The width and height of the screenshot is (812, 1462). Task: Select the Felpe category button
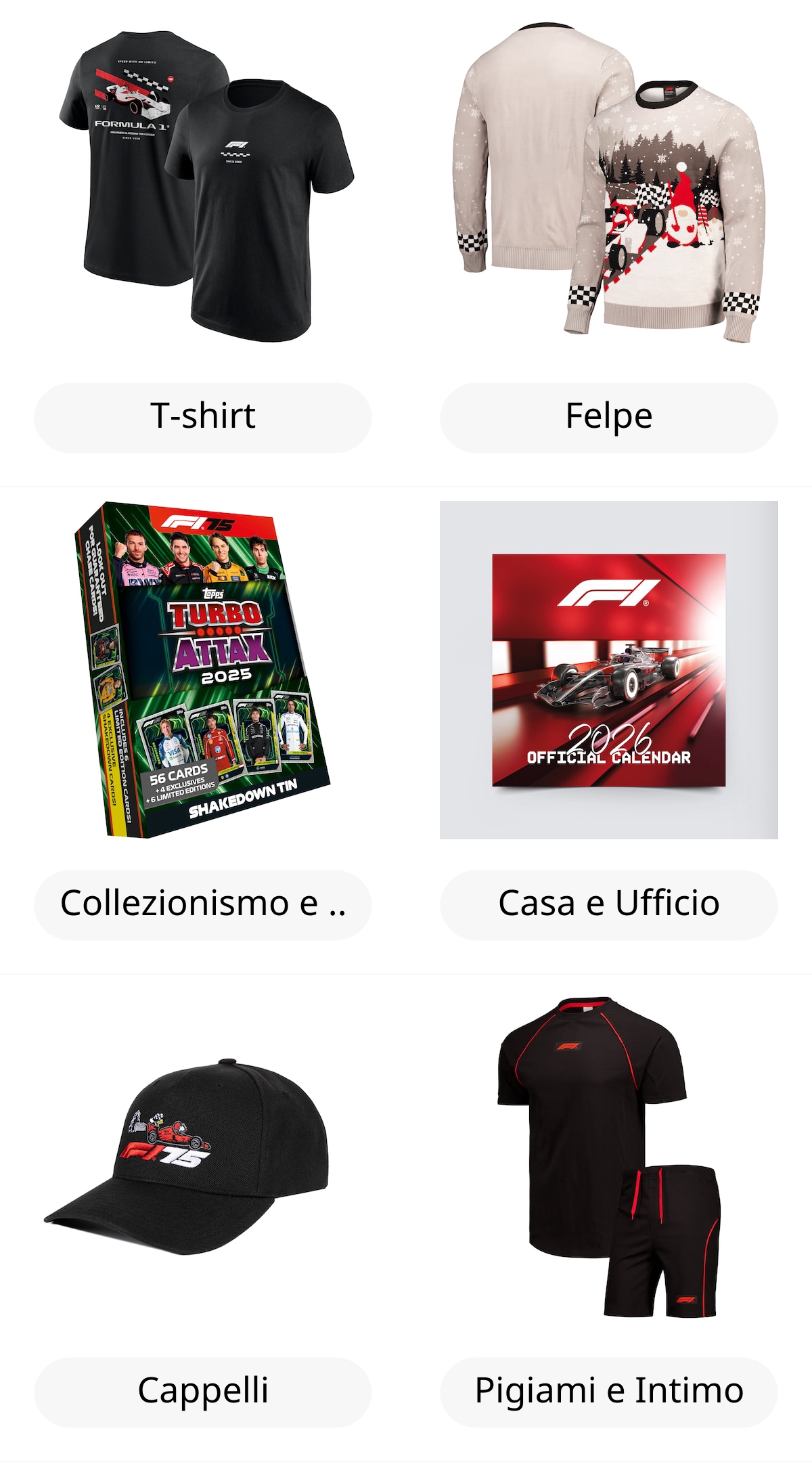tap(609, 417)
